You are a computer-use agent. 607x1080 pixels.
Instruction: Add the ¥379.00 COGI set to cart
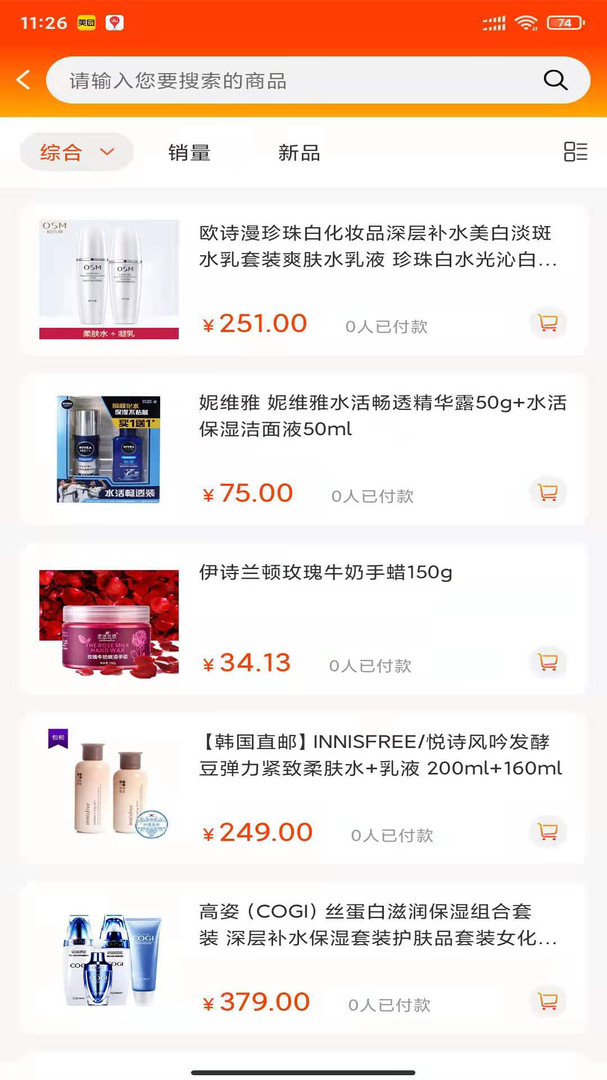(x=548, y=1001)
